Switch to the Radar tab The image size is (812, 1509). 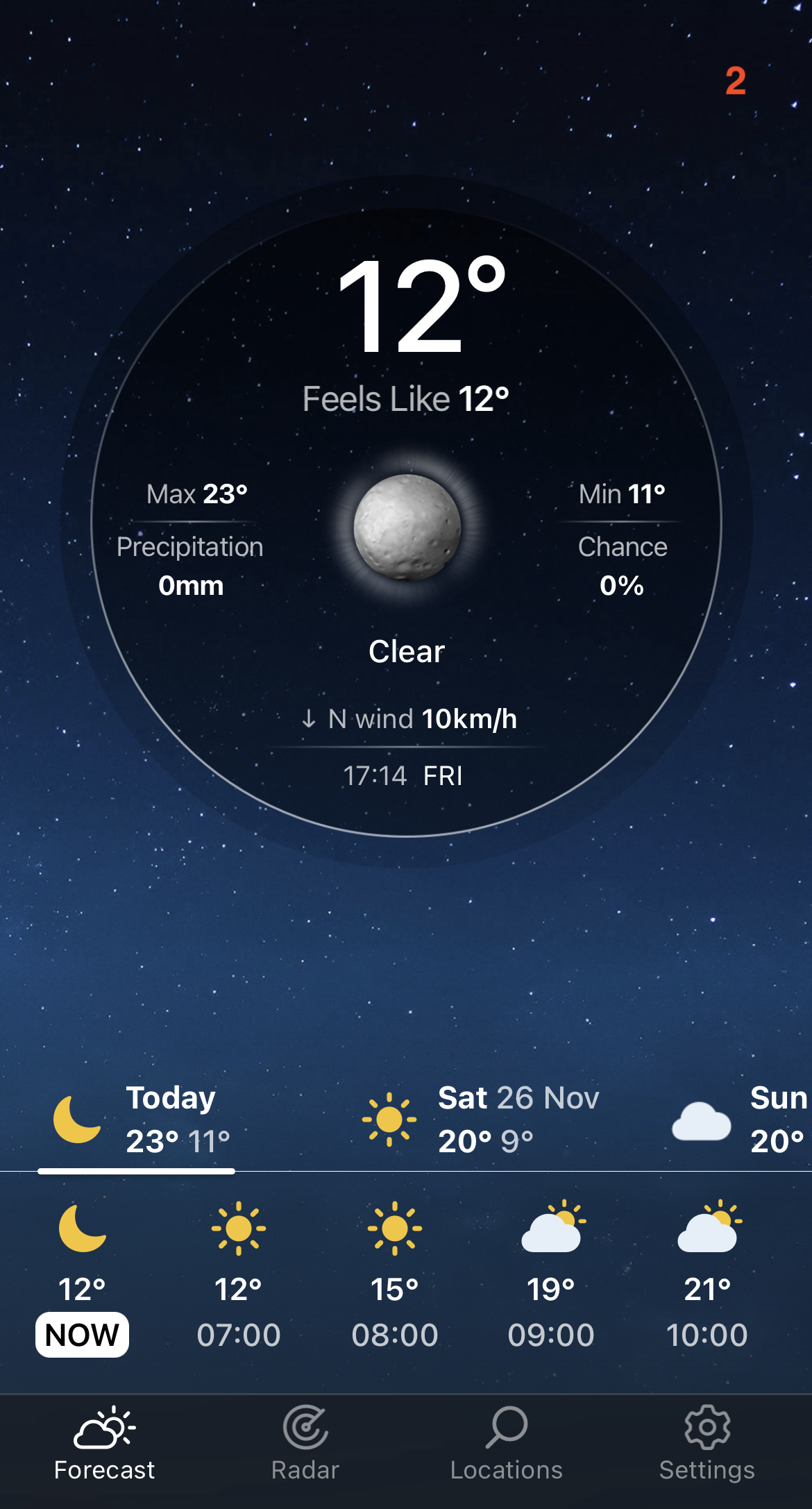[x=305, y=1444]
